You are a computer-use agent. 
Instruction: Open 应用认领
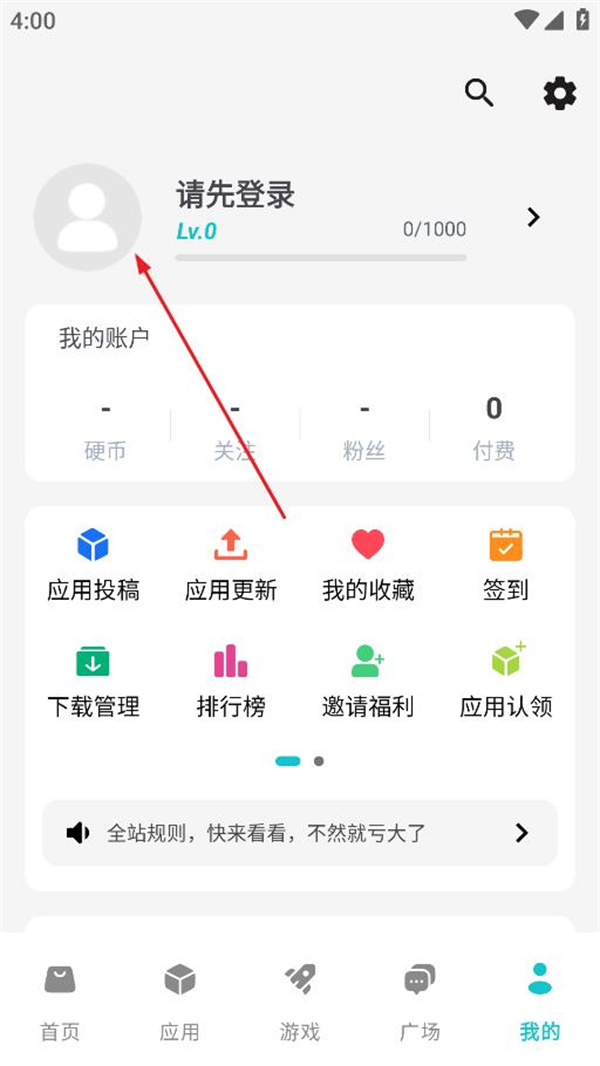(x=505, y=682)
